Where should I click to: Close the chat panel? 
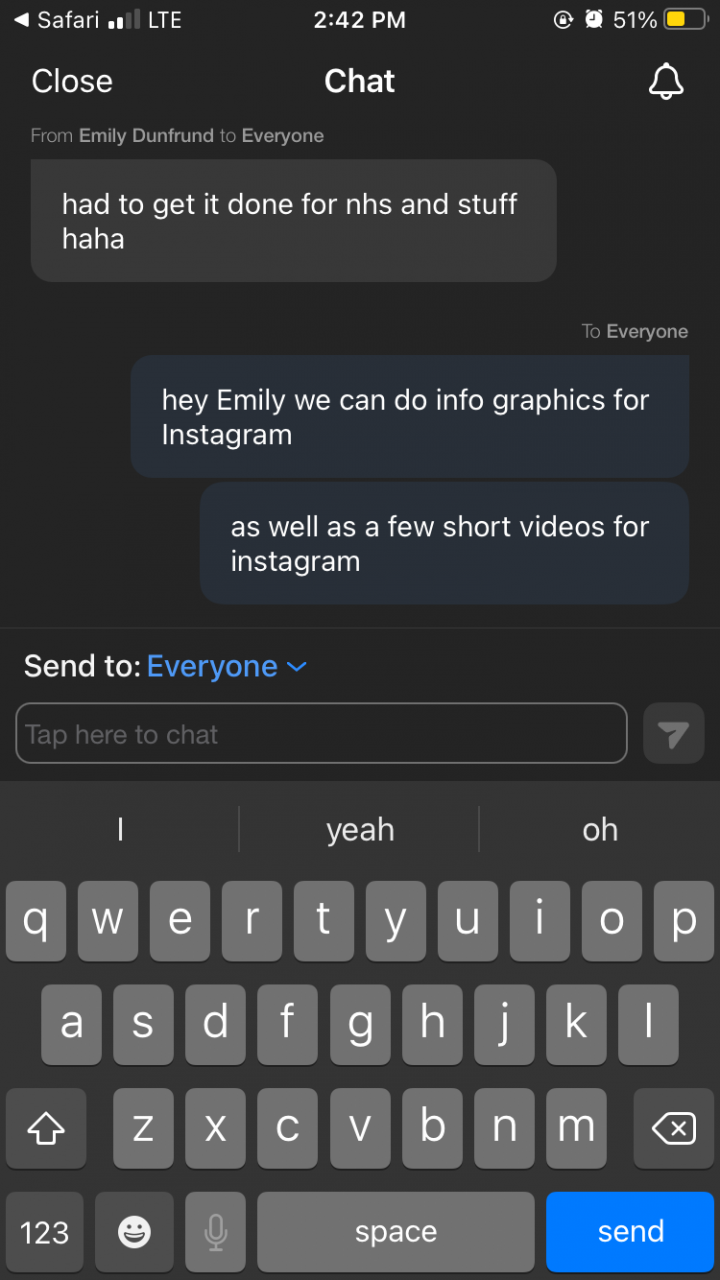pyautogui.click(x=72, y=81)
